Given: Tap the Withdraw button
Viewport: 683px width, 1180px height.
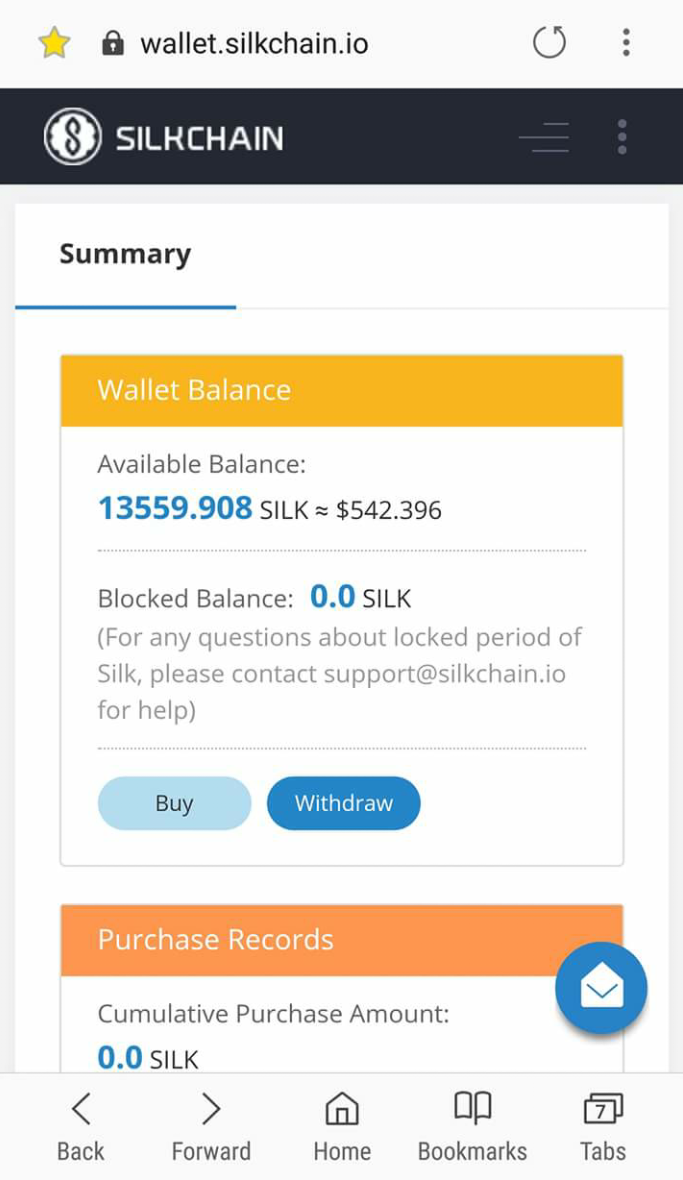Looking at the screenshot, I should [x=343, y=803].
